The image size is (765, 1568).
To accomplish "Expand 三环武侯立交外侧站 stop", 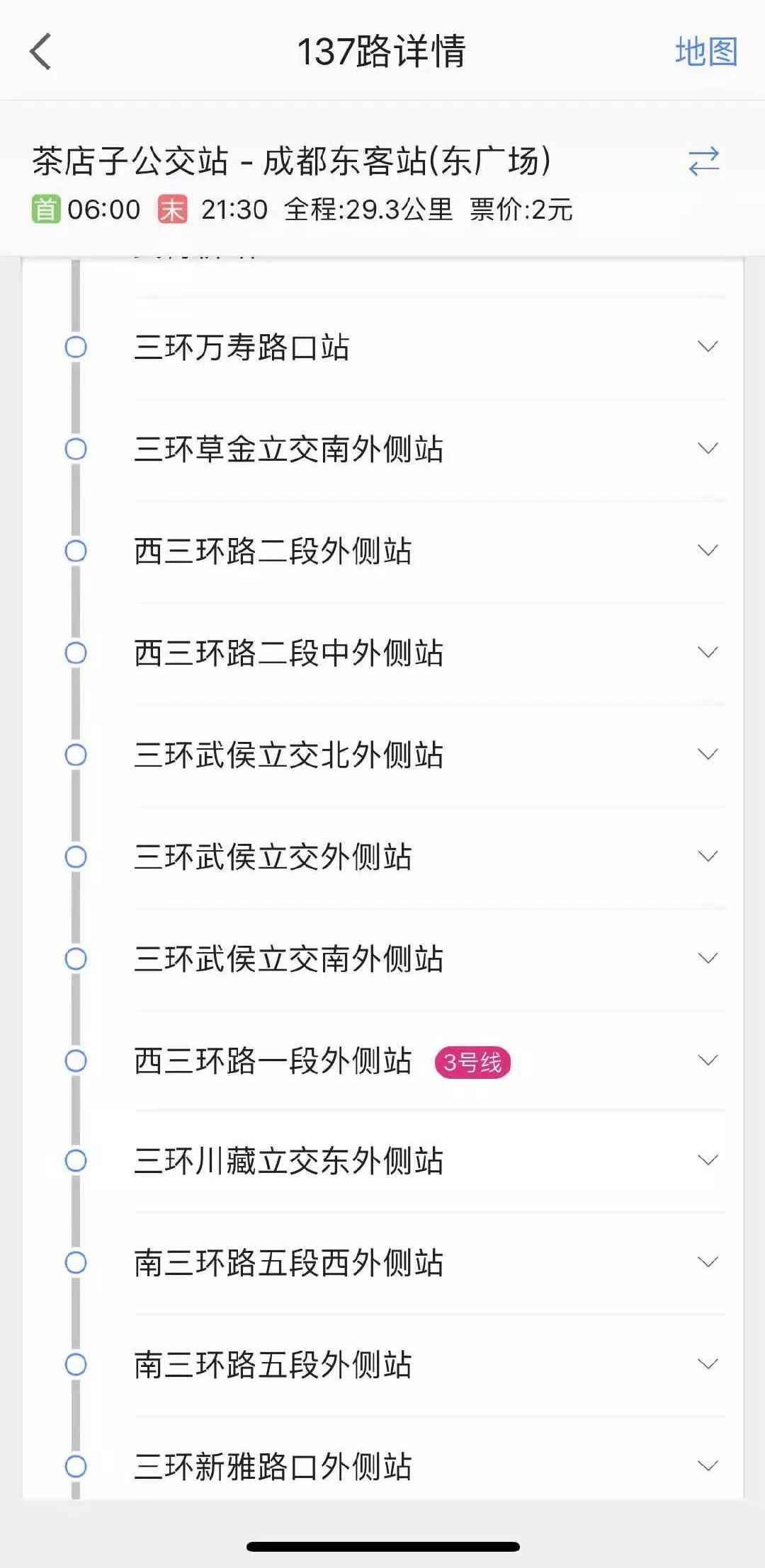I will click(708, 857).
